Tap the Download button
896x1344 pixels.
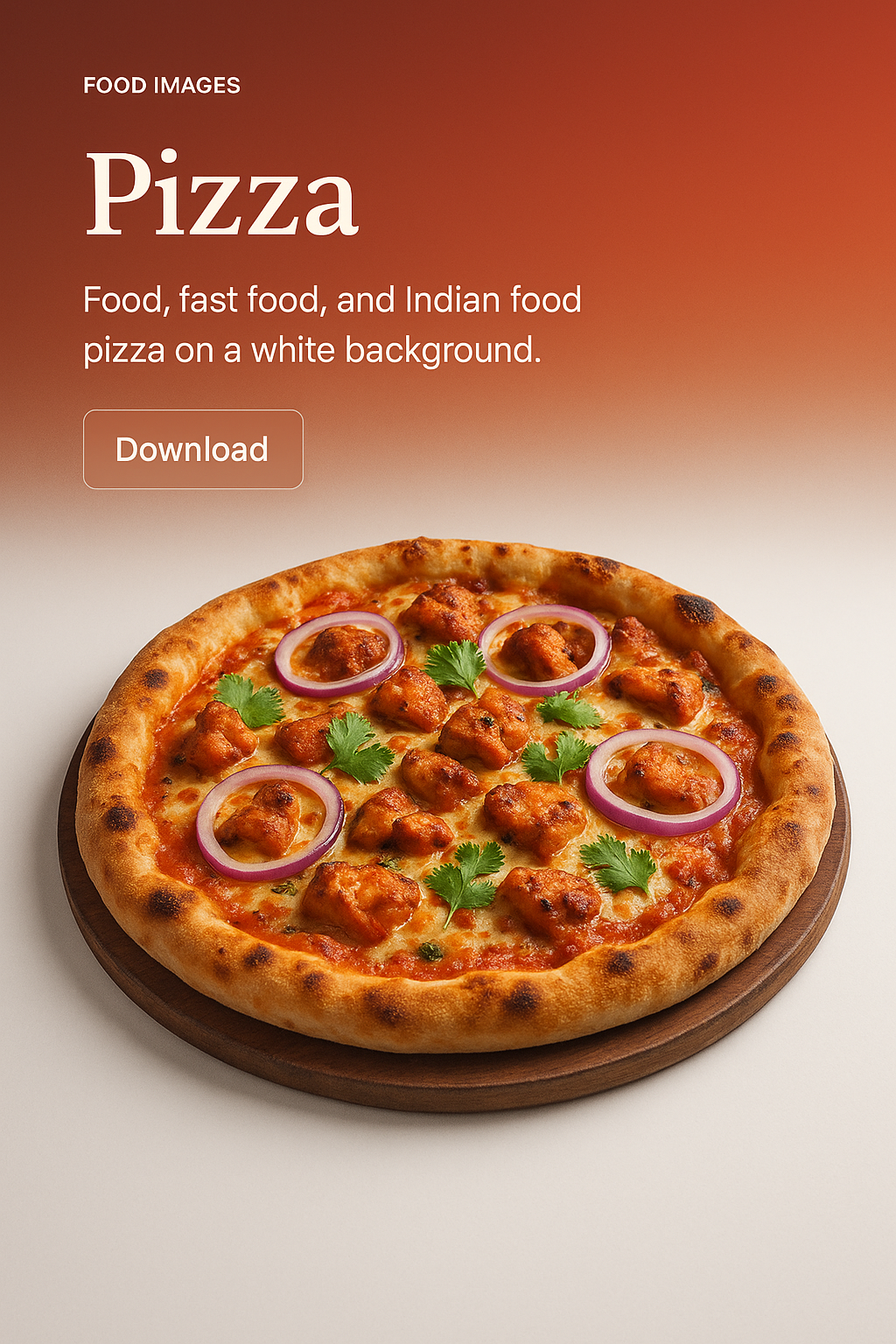pos(192,449)
